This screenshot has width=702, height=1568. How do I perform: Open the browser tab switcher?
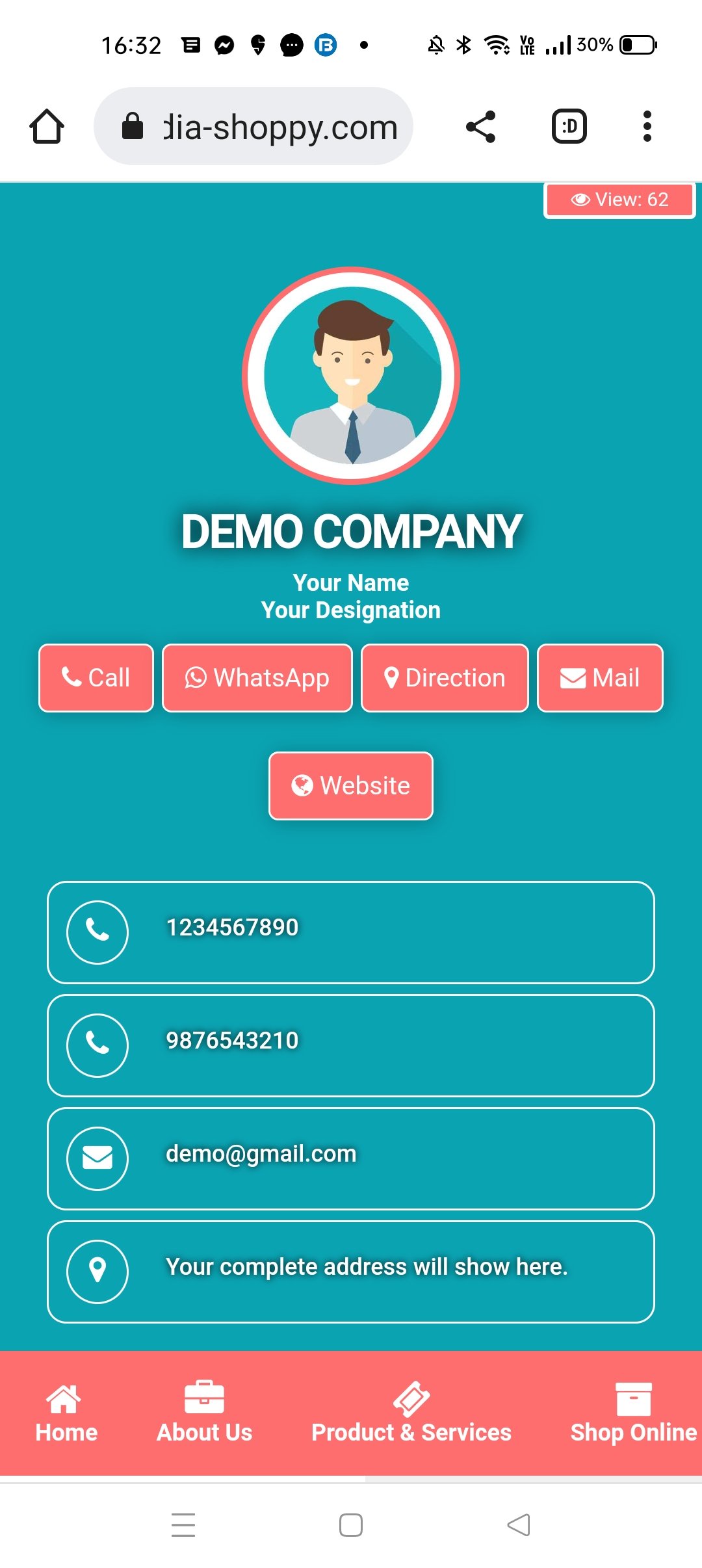[x=569, y=126]
